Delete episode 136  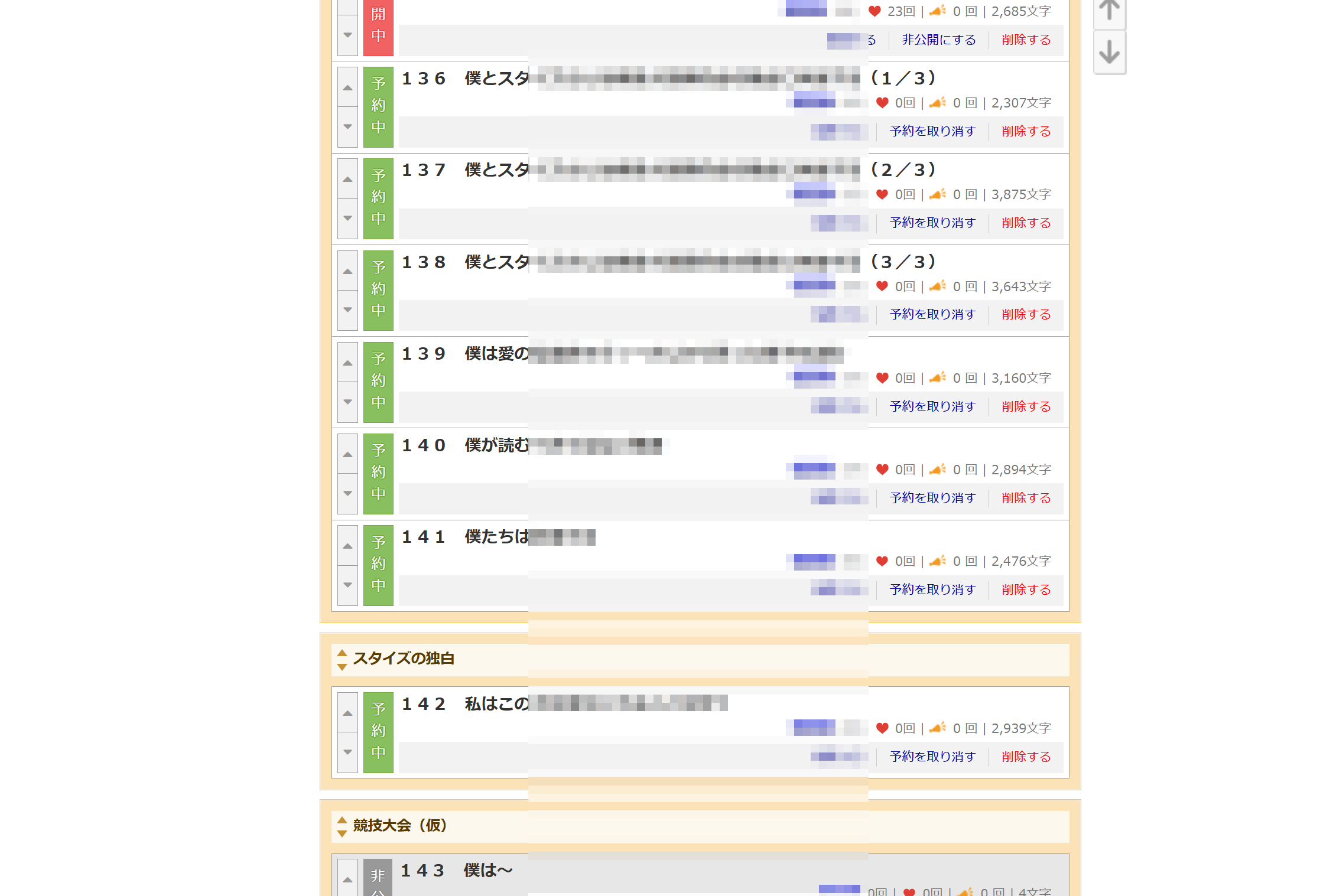pos(1026,131)
